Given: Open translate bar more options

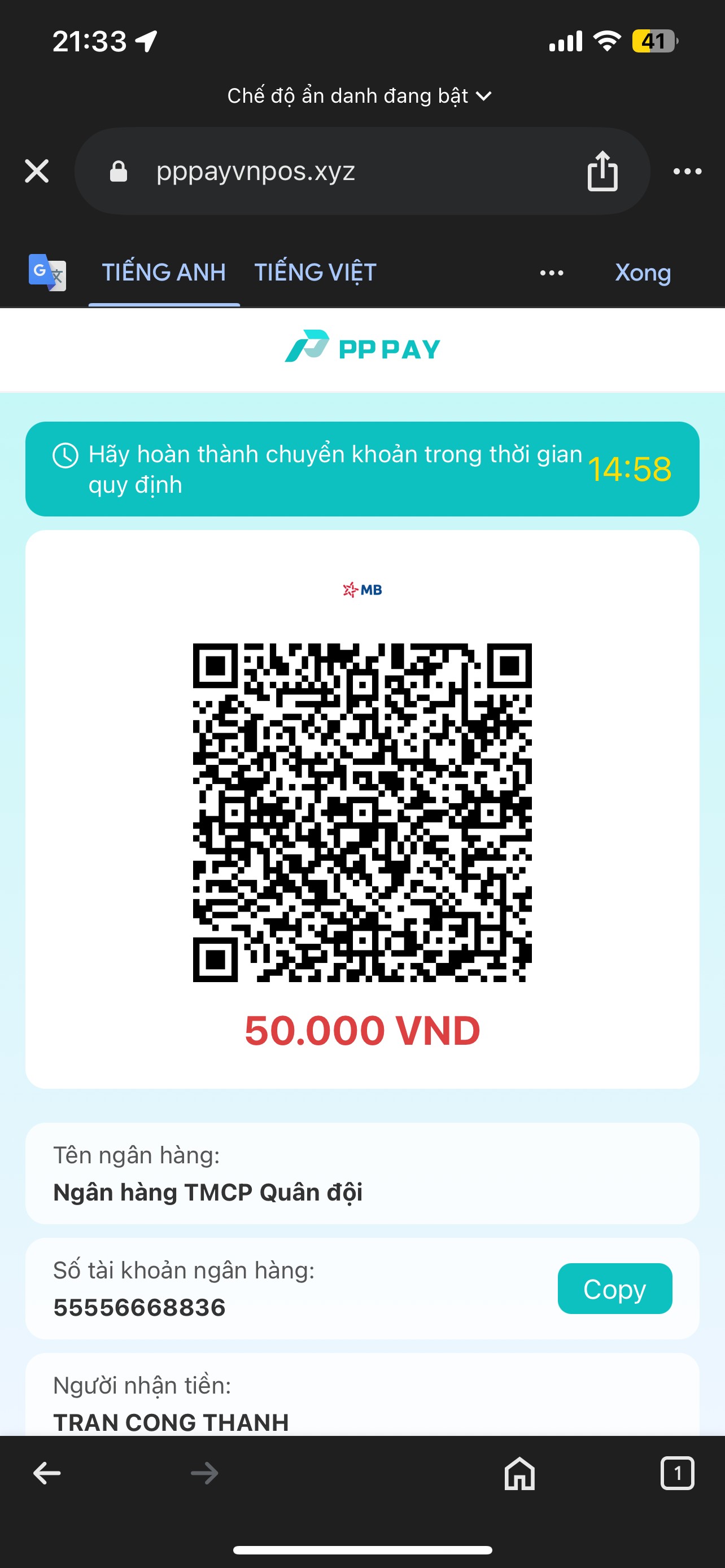Looking at the screenshot, I should click(552, 273).
